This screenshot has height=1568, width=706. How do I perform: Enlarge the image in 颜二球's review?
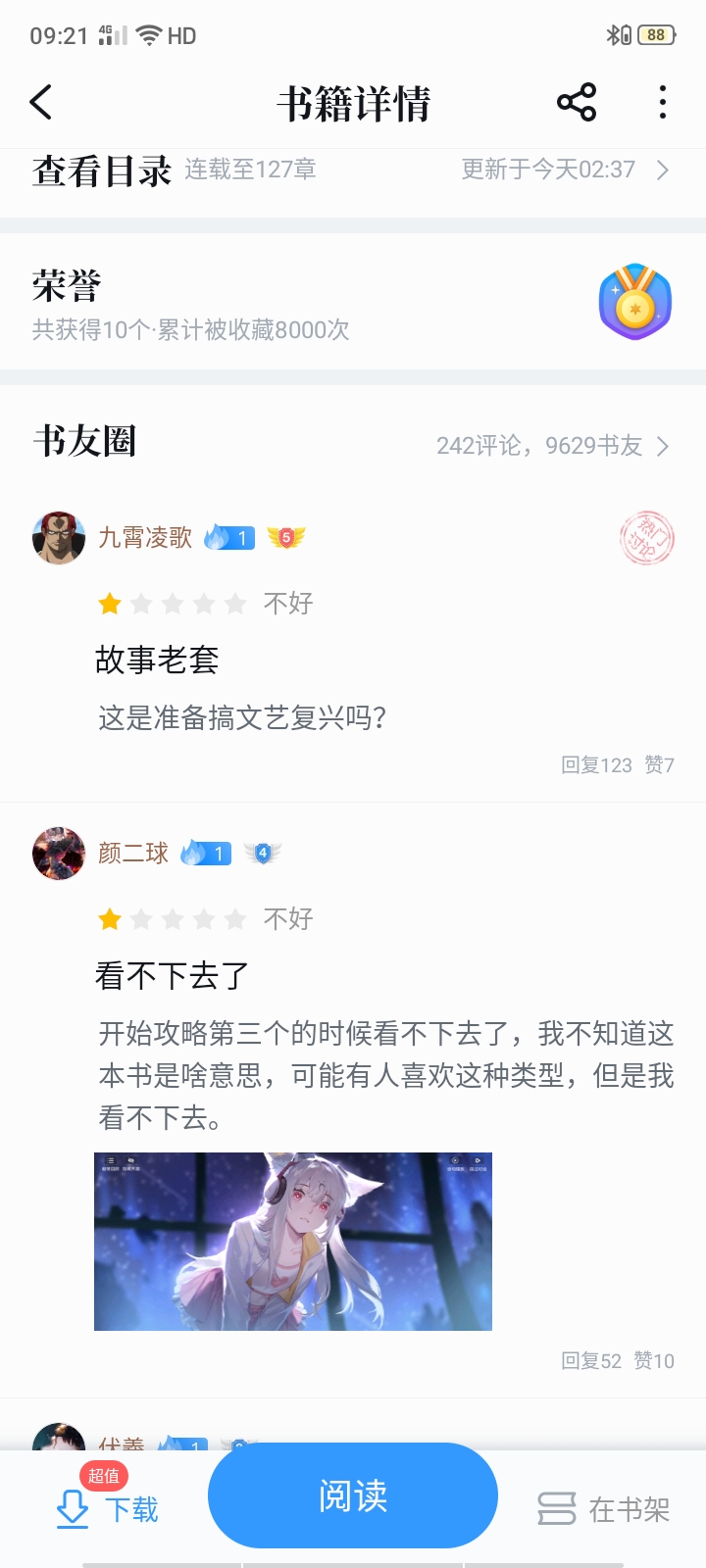(x=293, y=1242)
